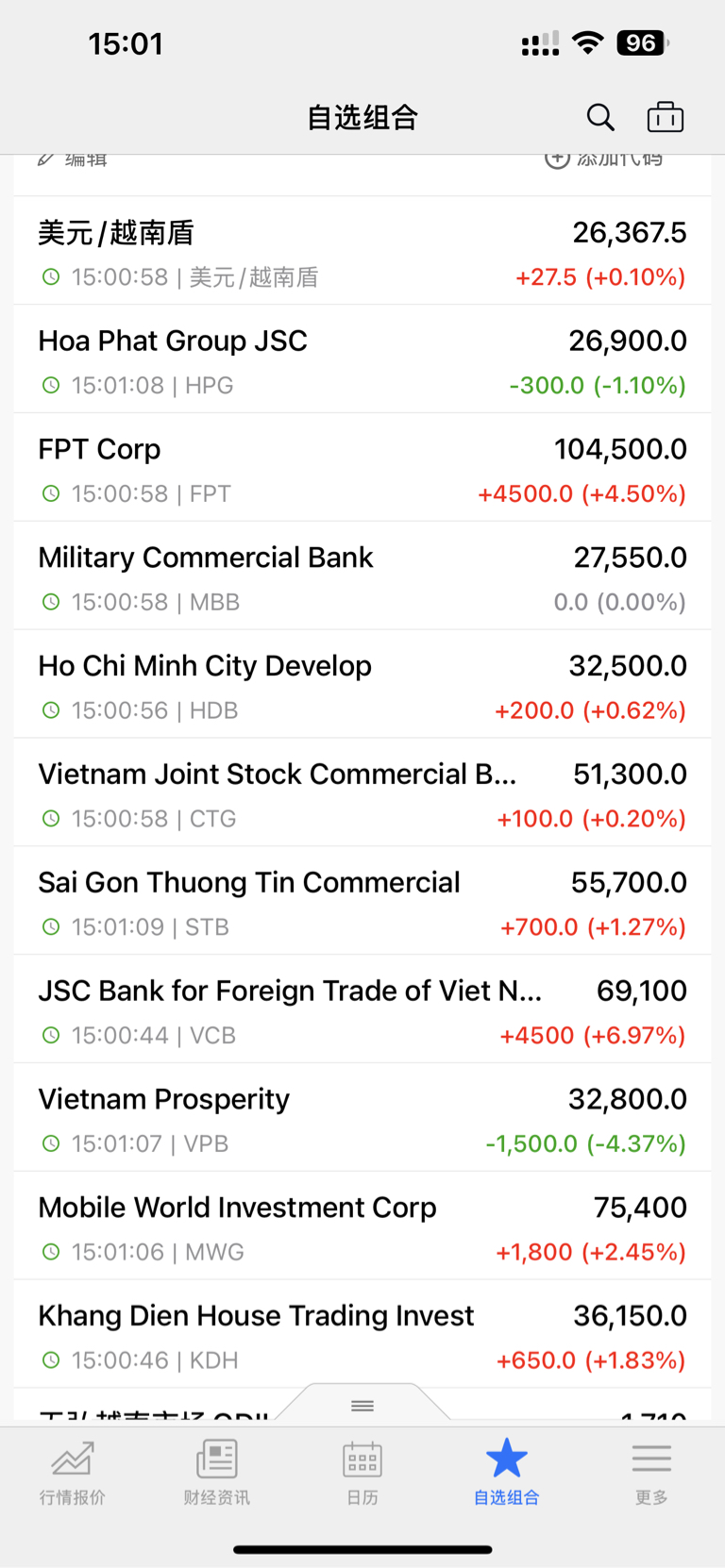The width and height of the screenshot is (725, 1568).
Task: Open the search magnifier icon
Action: [x=600, y=117]
